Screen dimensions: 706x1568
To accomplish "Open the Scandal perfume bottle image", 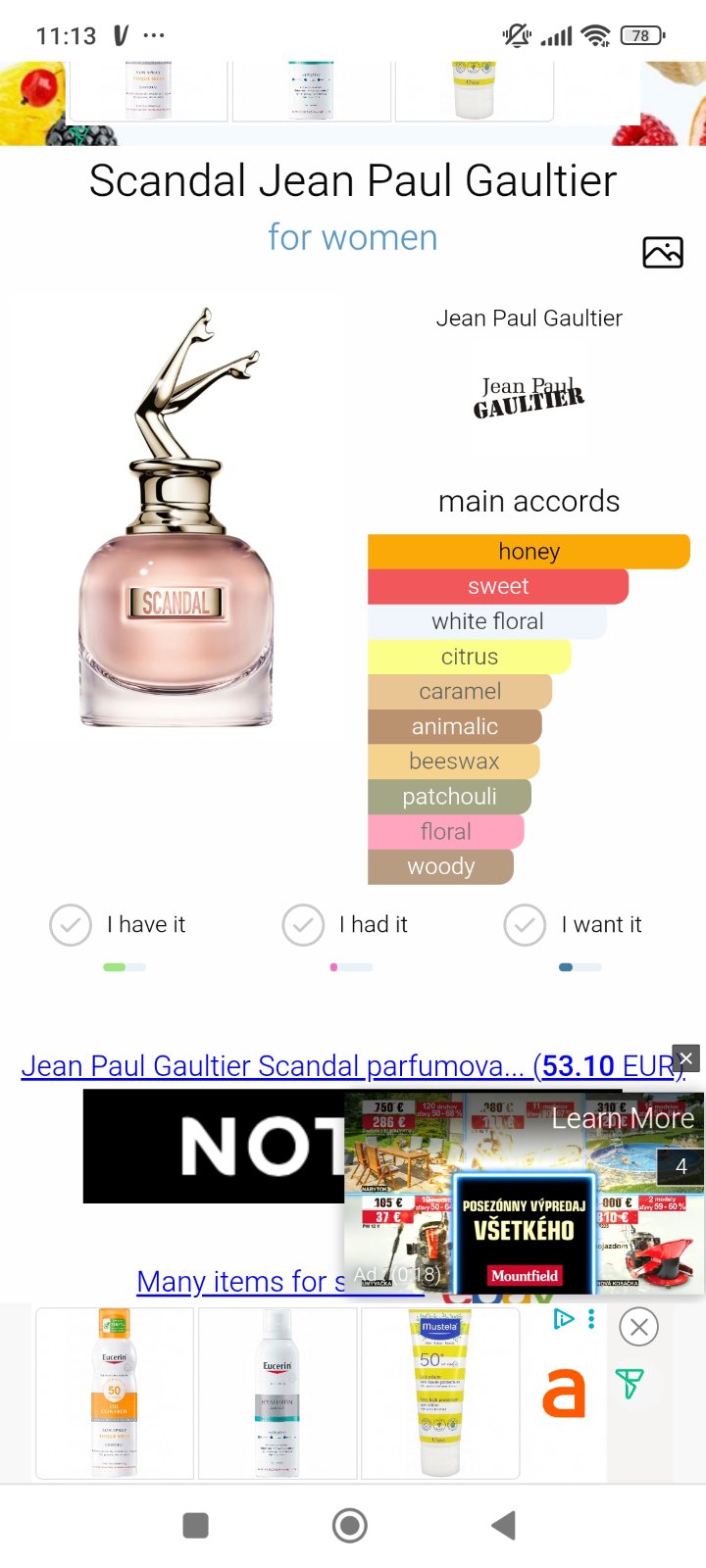I will coord(178,519).
